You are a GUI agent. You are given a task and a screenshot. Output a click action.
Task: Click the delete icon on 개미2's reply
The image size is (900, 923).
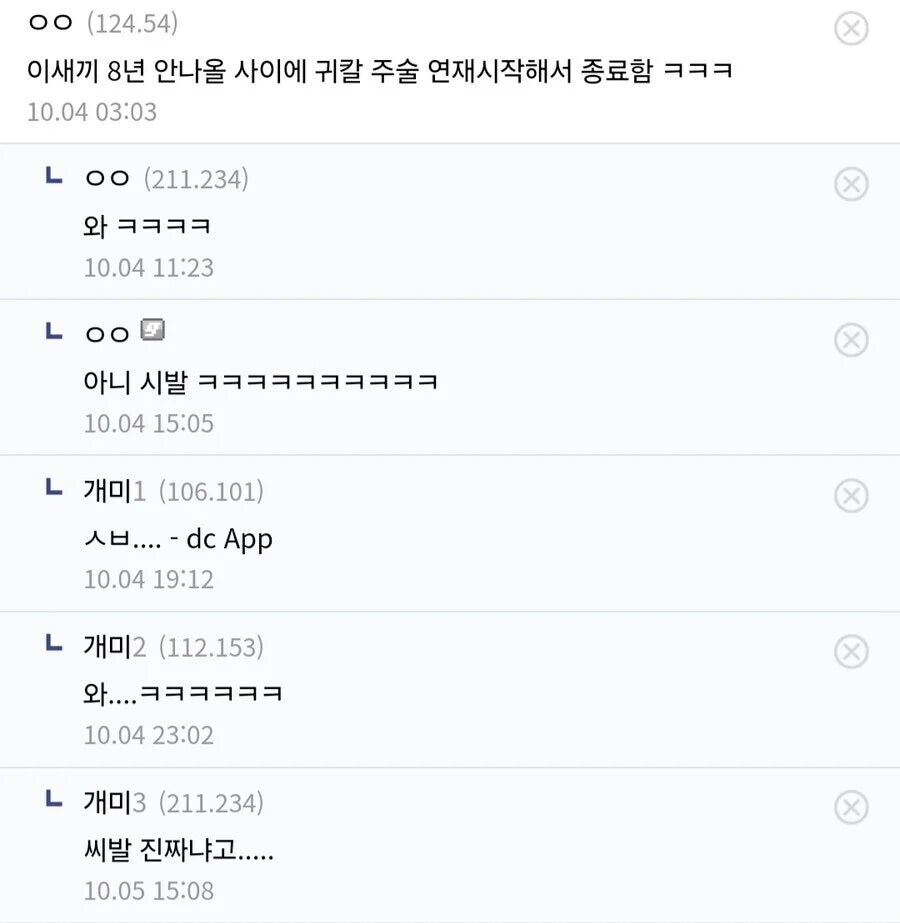click(851, 651)
